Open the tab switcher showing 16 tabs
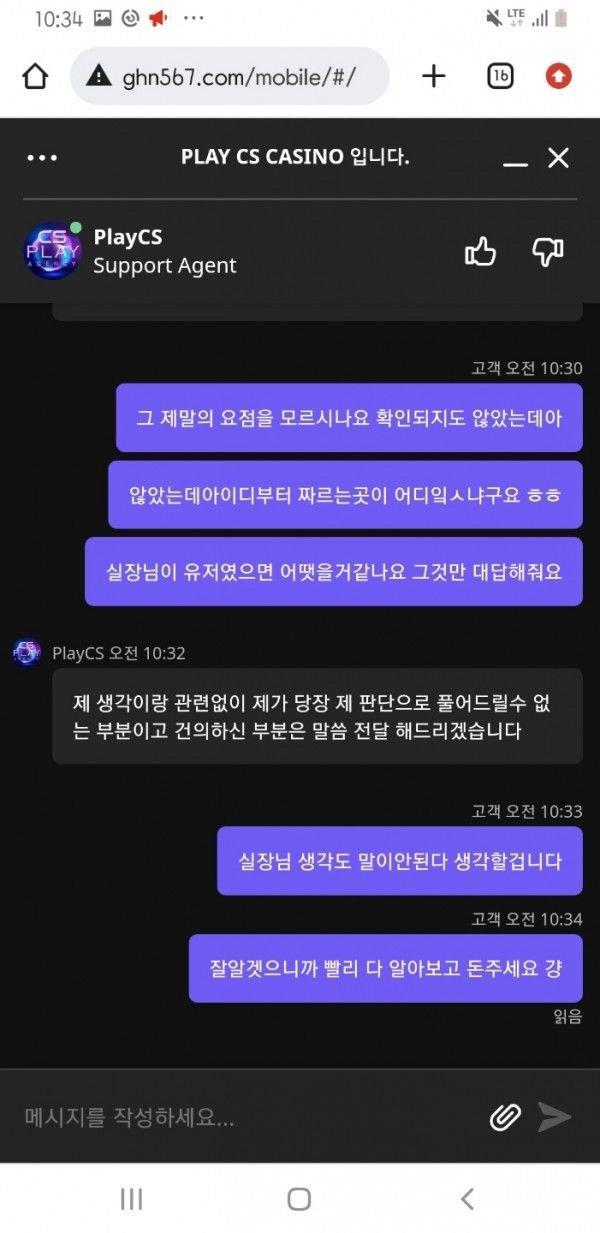This screenshot has height=1233, width=600. [500, 76]
